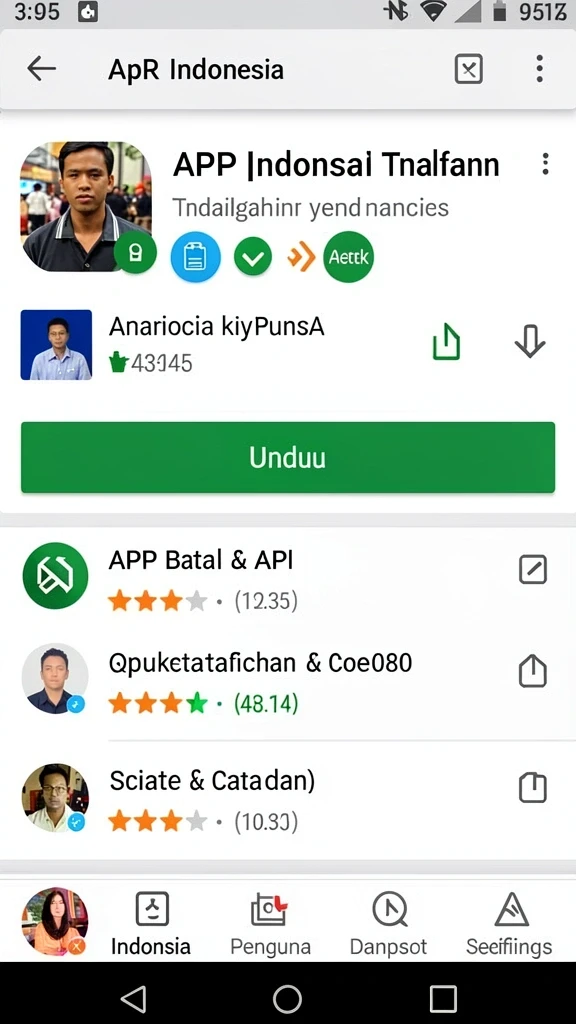576x1024 pixels.
Task: Tap the green Aettk badge
Action: [x=348, y=257]
